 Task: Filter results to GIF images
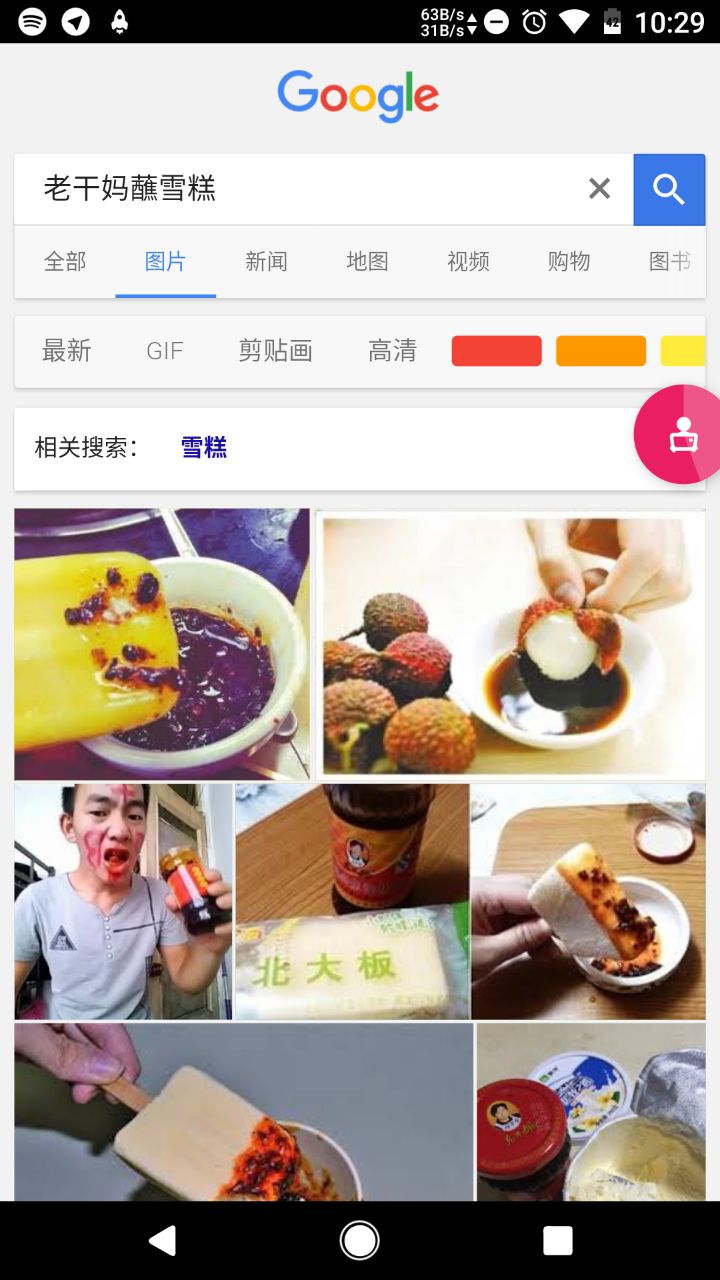(165, 351)
